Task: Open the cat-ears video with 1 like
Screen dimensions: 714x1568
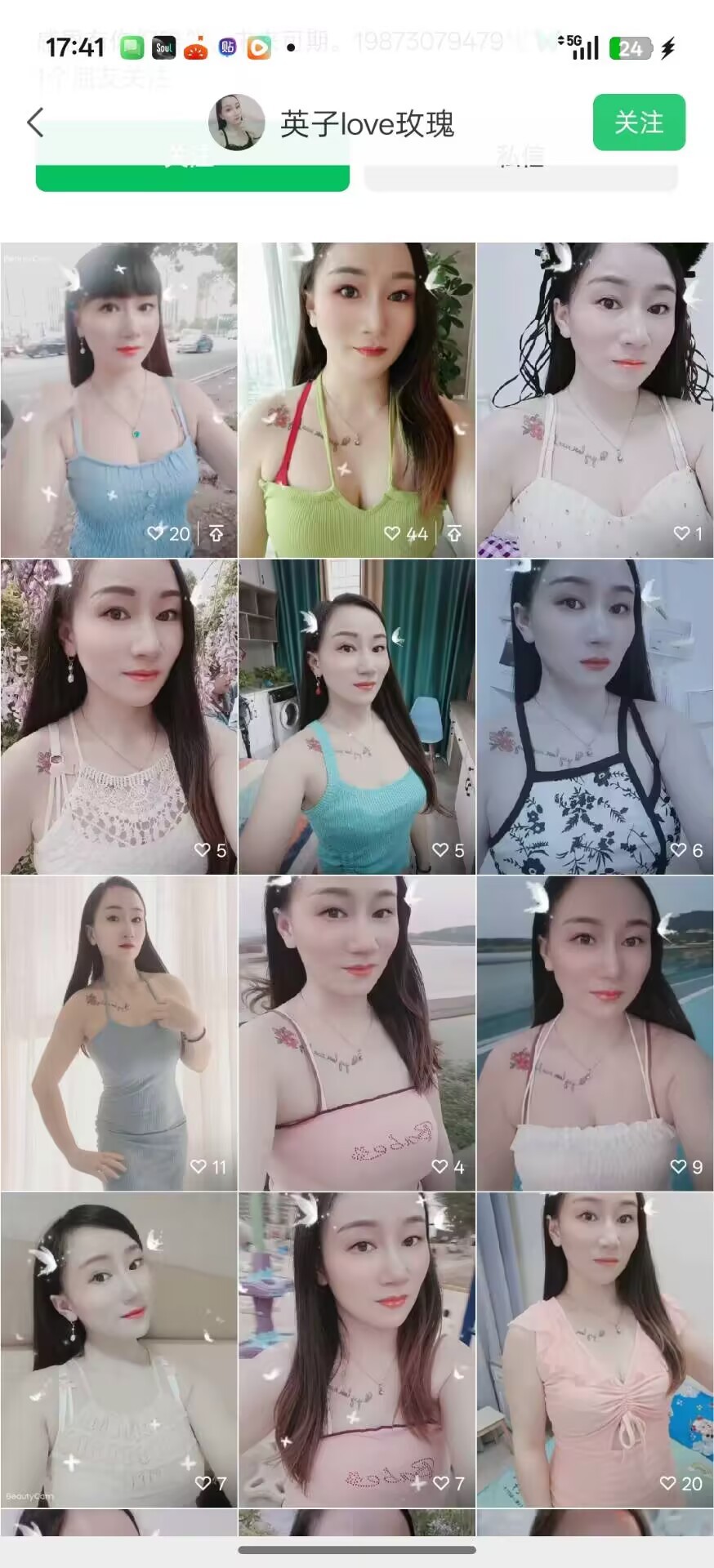Action: pos(595,400)
